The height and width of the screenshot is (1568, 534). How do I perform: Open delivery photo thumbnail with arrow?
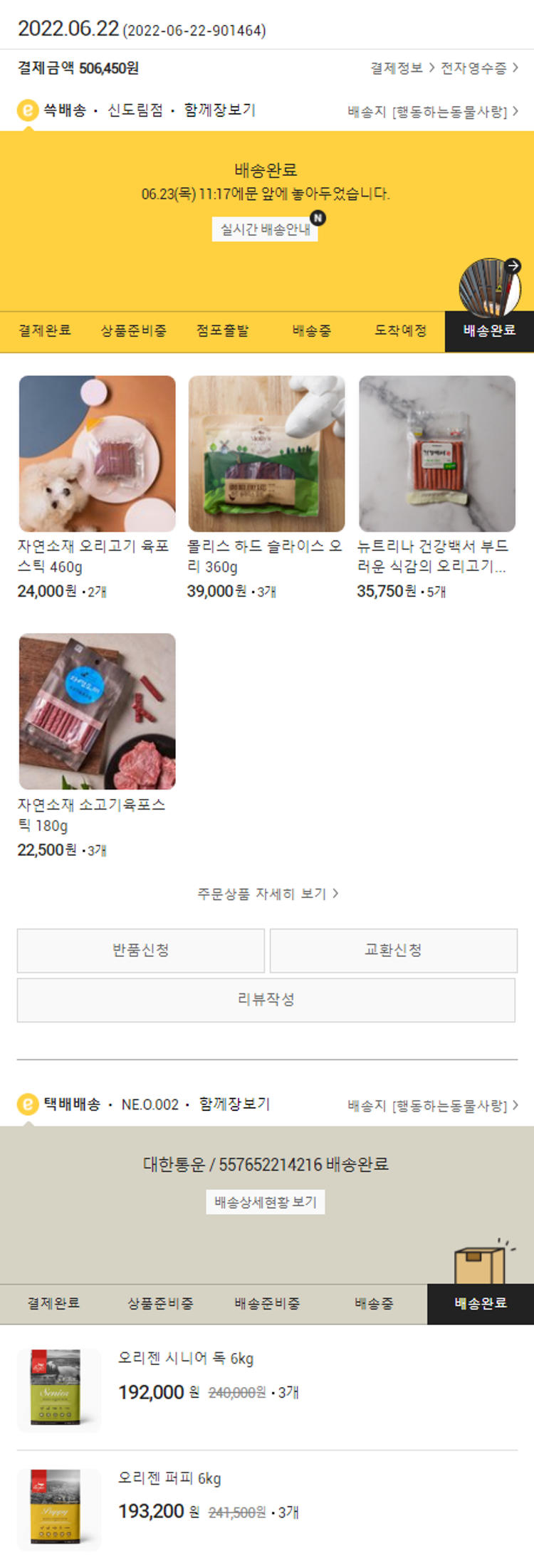(491, 286)
